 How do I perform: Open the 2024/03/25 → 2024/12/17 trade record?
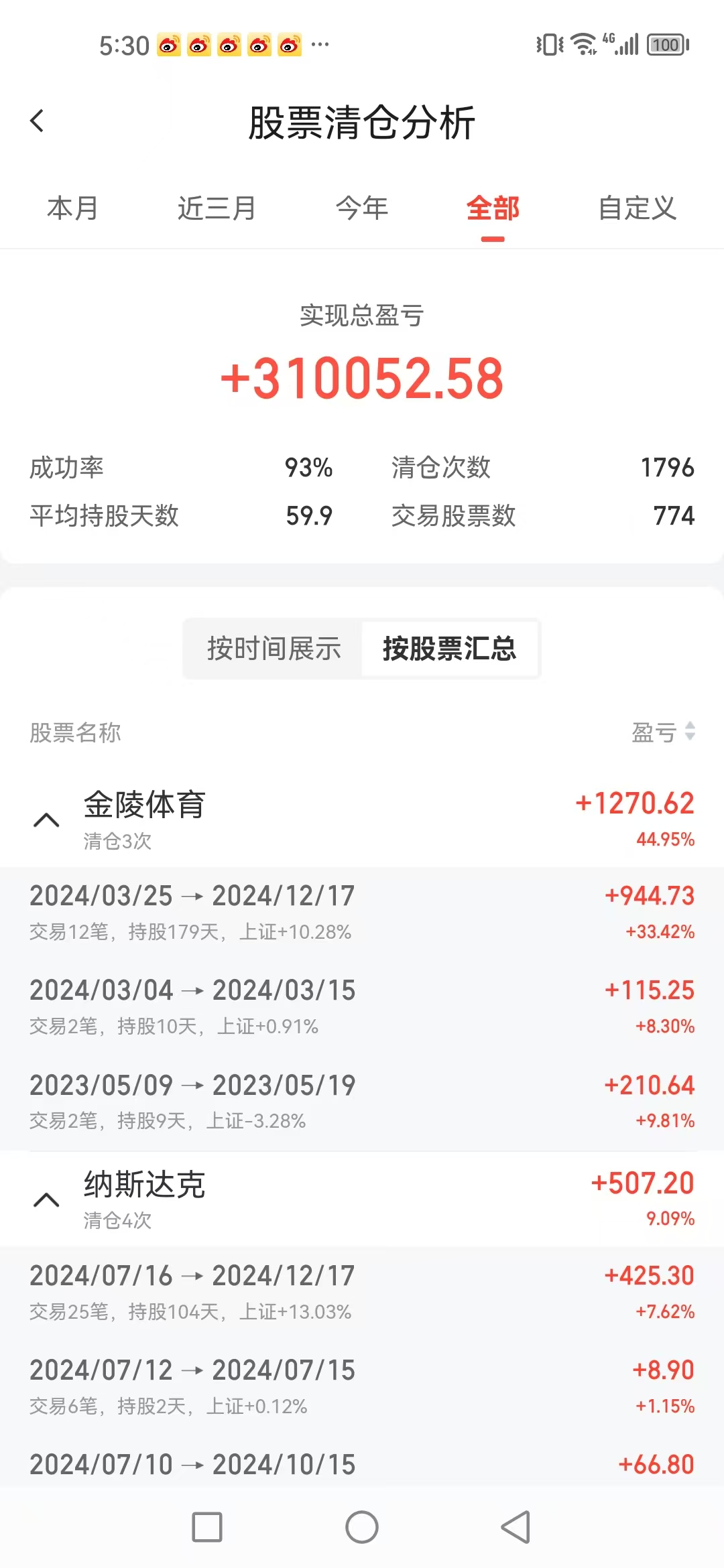click(x=362, y=912)
